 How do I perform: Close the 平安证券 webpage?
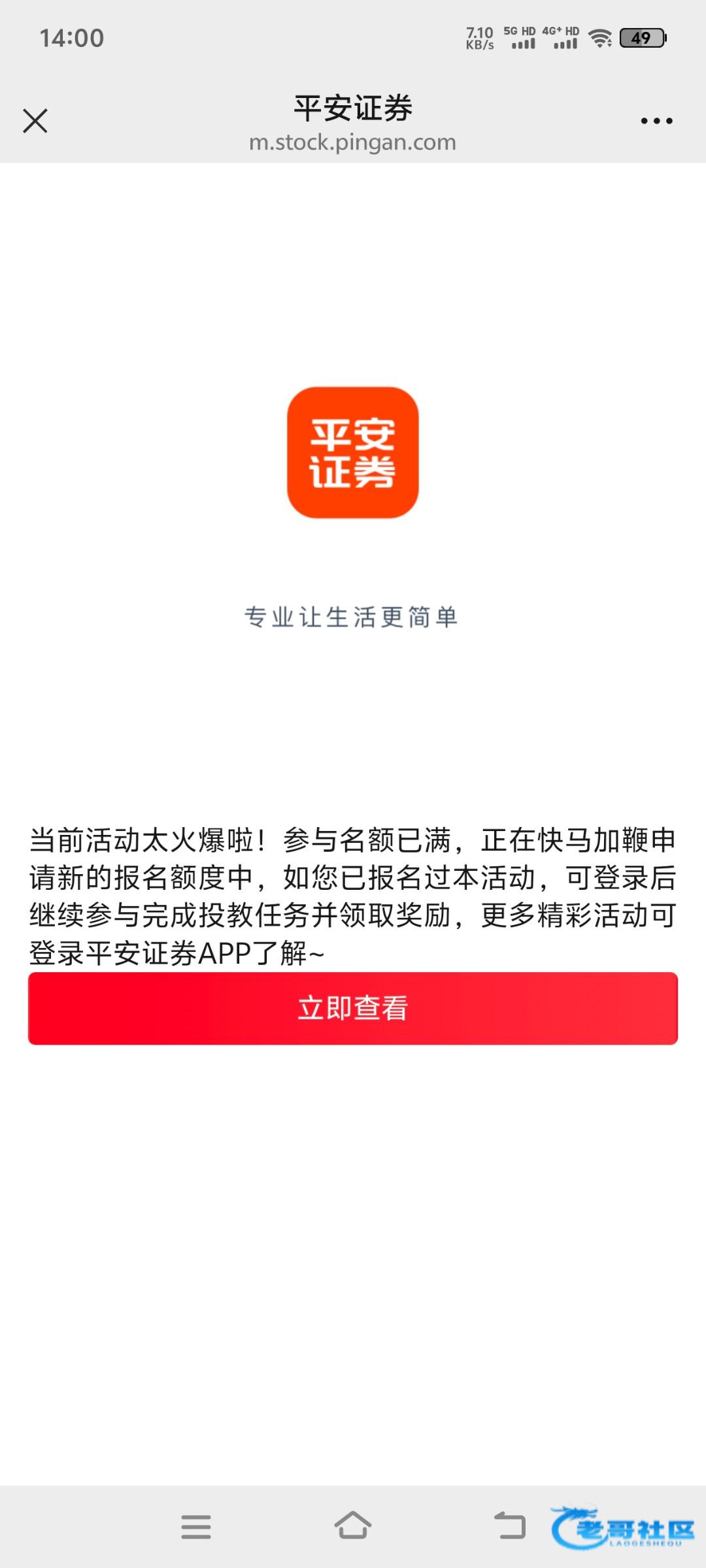click(35, 121)
